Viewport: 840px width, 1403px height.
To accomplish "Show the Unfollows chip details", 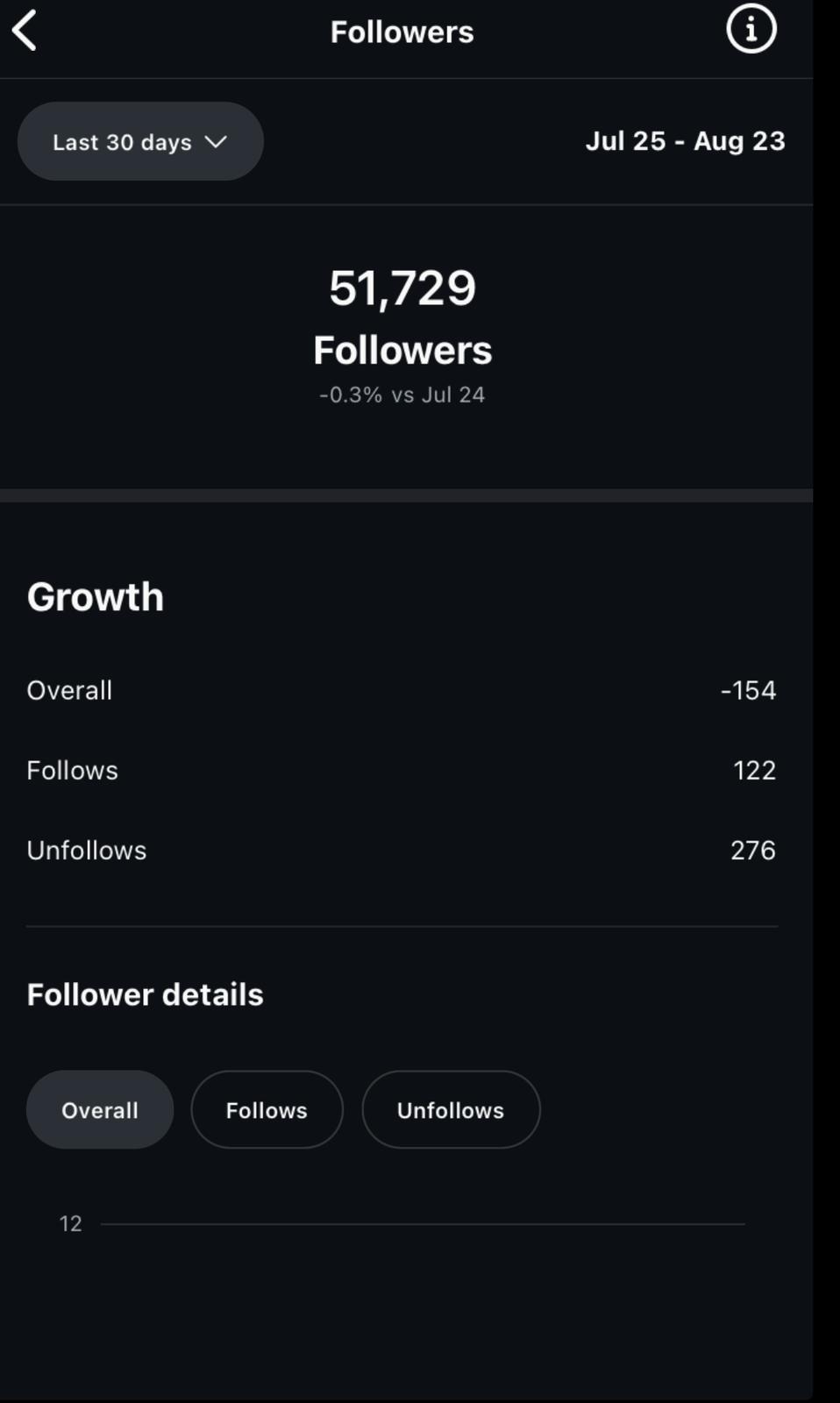I will pyautogui.click(x=451, y=1110).
